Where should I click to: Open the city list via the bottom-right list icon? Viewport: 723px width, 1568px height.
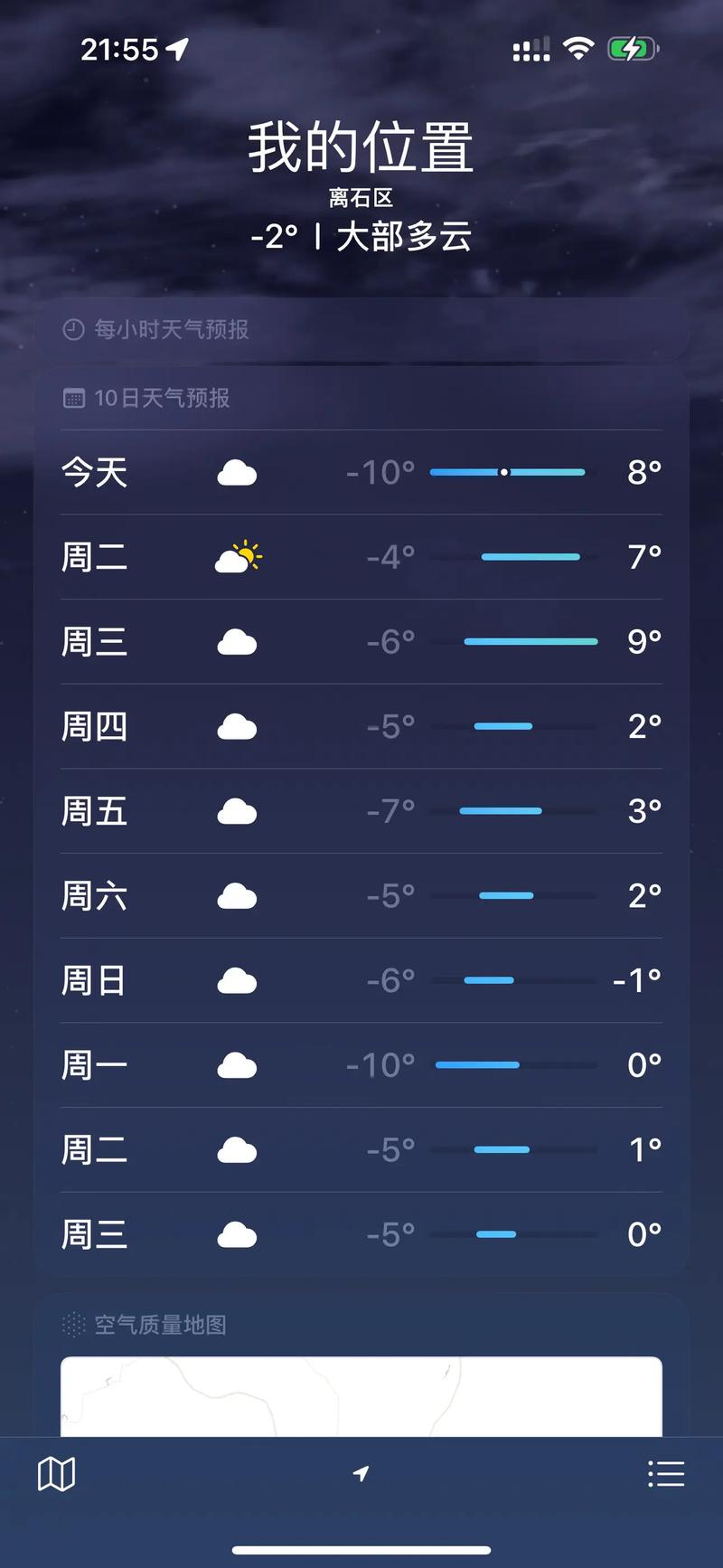[666, 1473]
